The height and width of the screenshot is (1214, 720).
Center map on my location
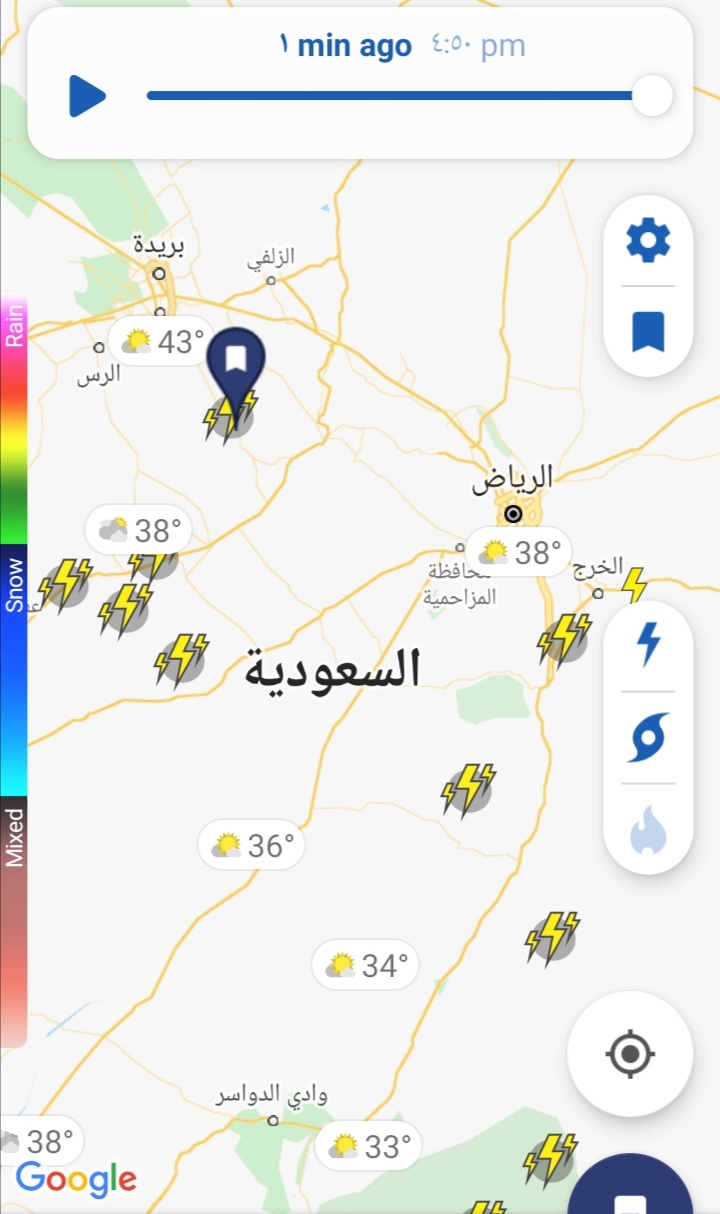(630, 1053)
